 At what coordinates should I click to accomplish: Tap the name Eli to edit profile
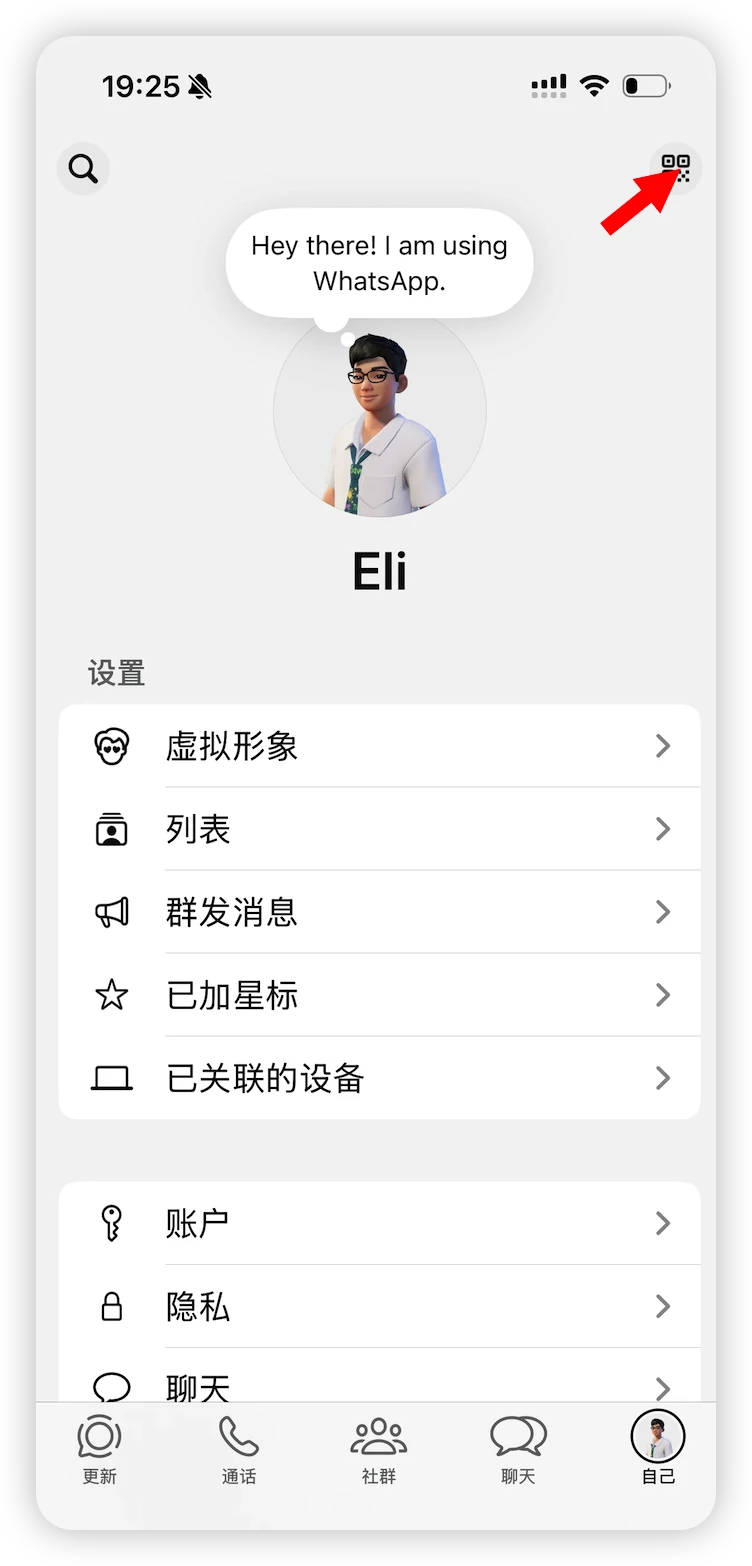[380, 570]
